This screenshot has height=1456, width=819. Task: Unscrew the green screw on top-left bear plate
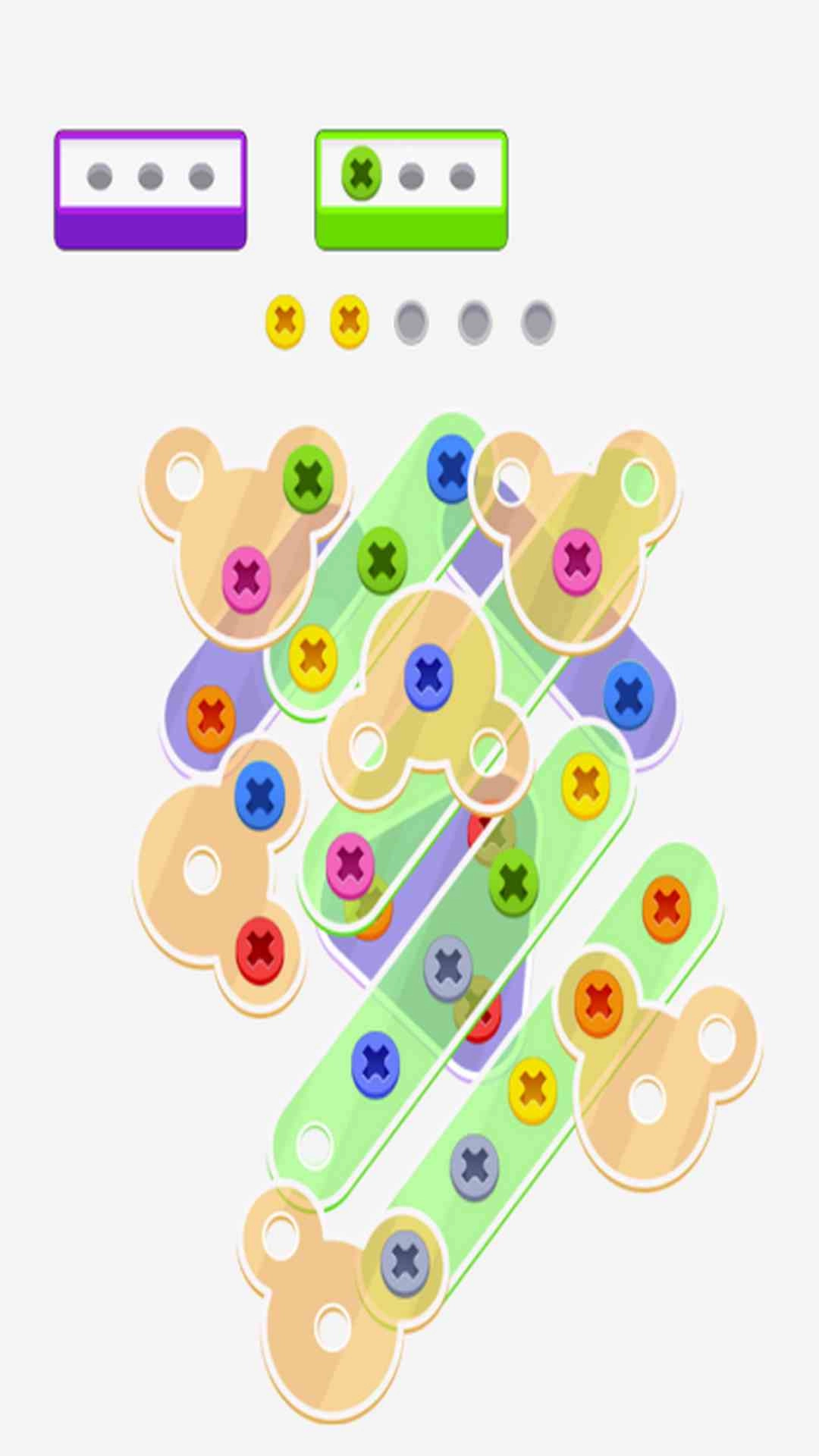308,478
